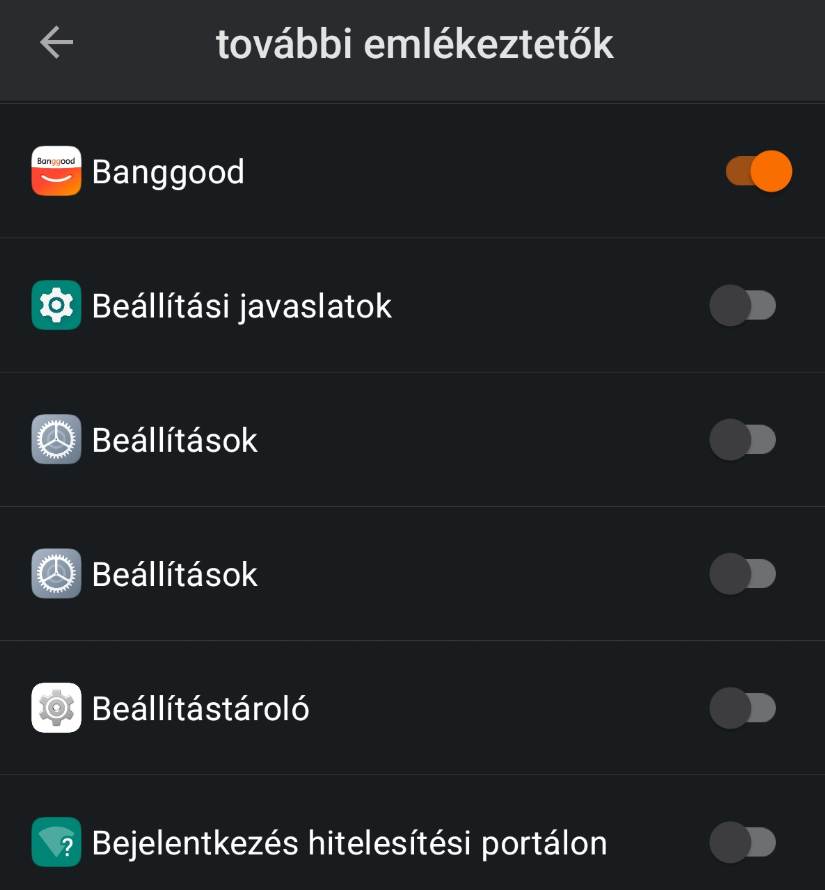Click the Bejelentkezés hitelesítési portálon icon
The image size is (825, 890).
pyautogui.click(x=55, y=843)
